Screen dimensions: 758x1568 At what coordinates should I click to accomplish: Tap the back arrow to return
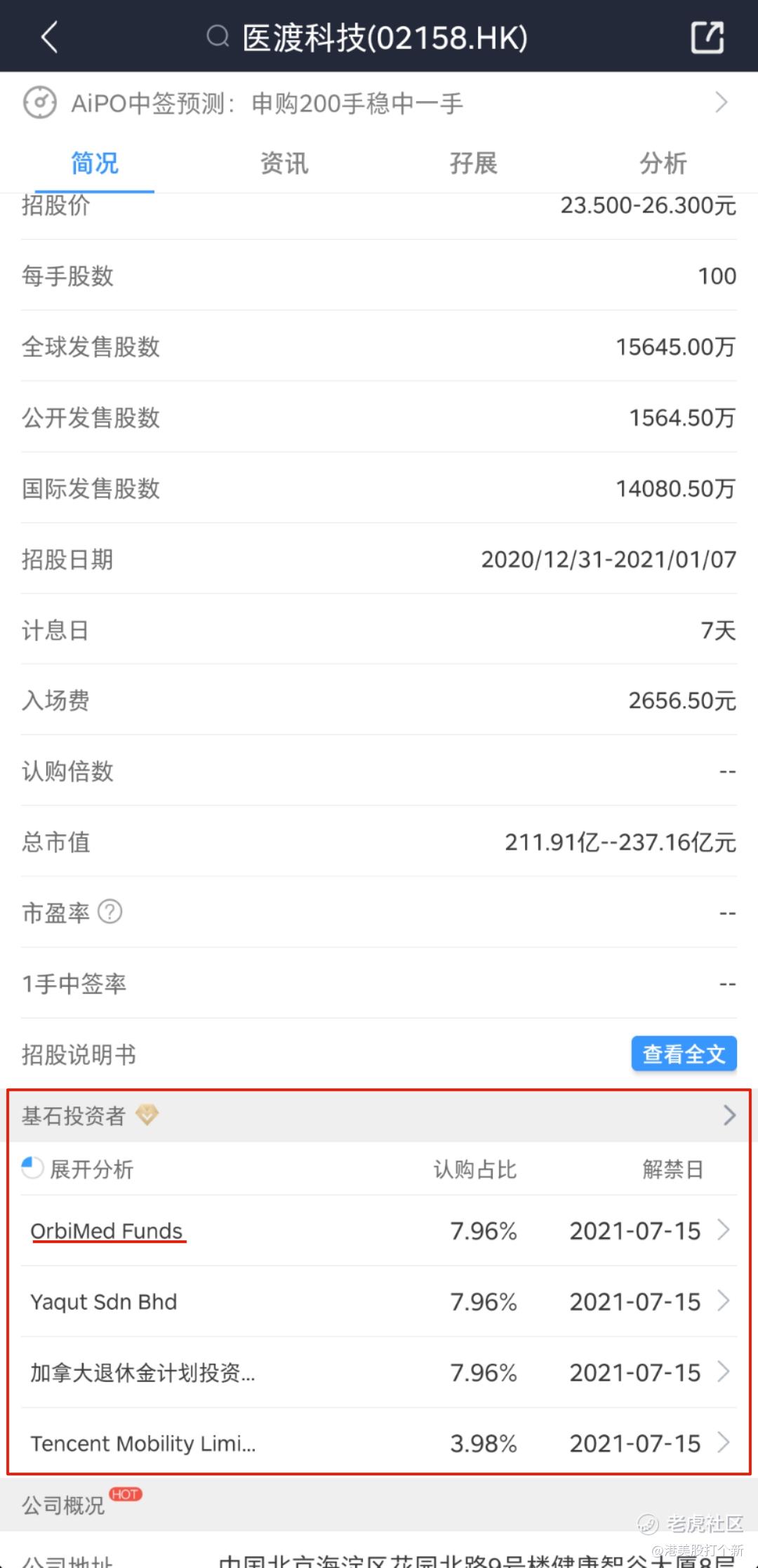(48, 36)
